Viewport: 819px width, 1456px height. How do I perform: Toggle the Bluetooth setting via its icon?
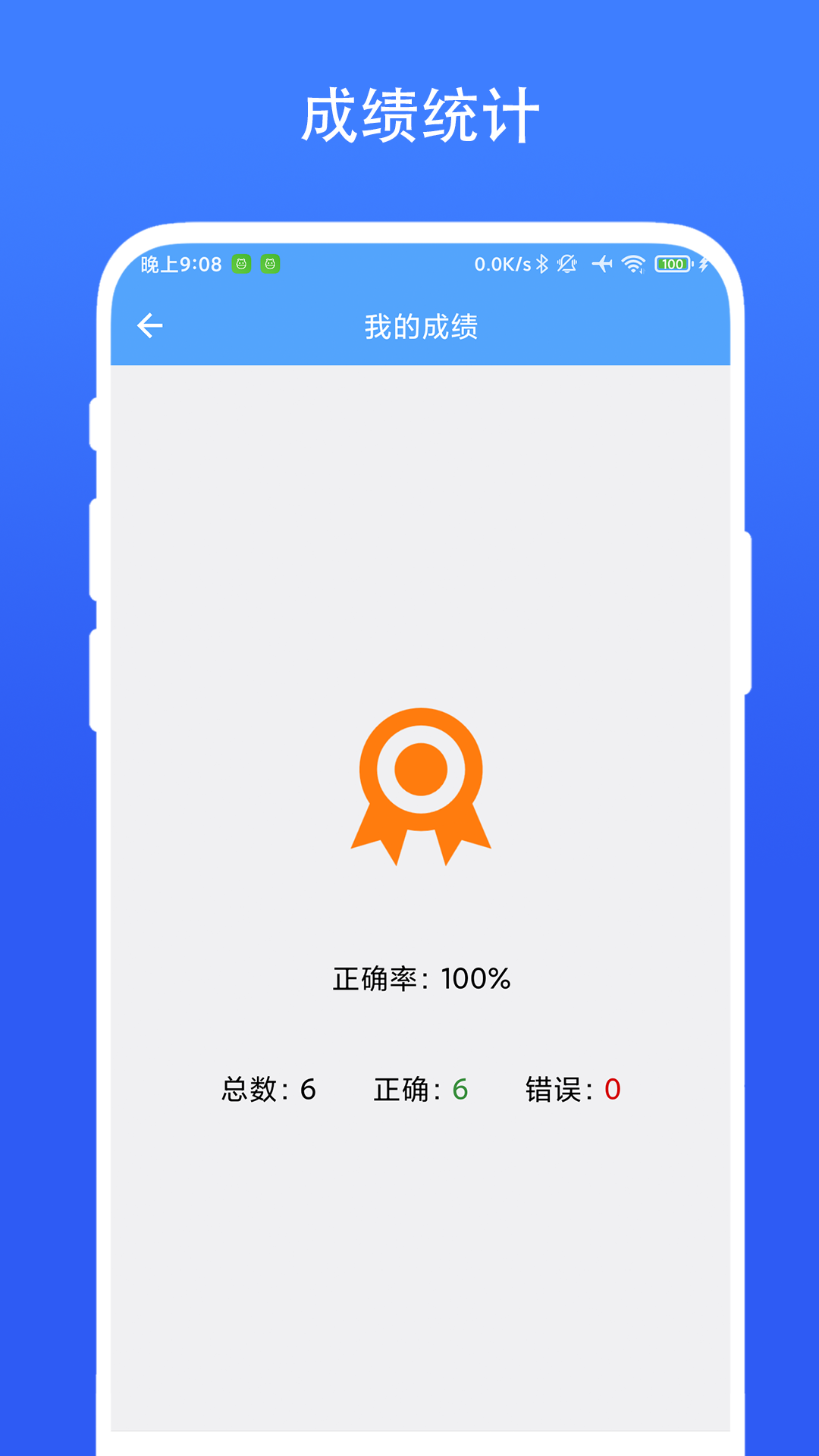coord(543,265)
